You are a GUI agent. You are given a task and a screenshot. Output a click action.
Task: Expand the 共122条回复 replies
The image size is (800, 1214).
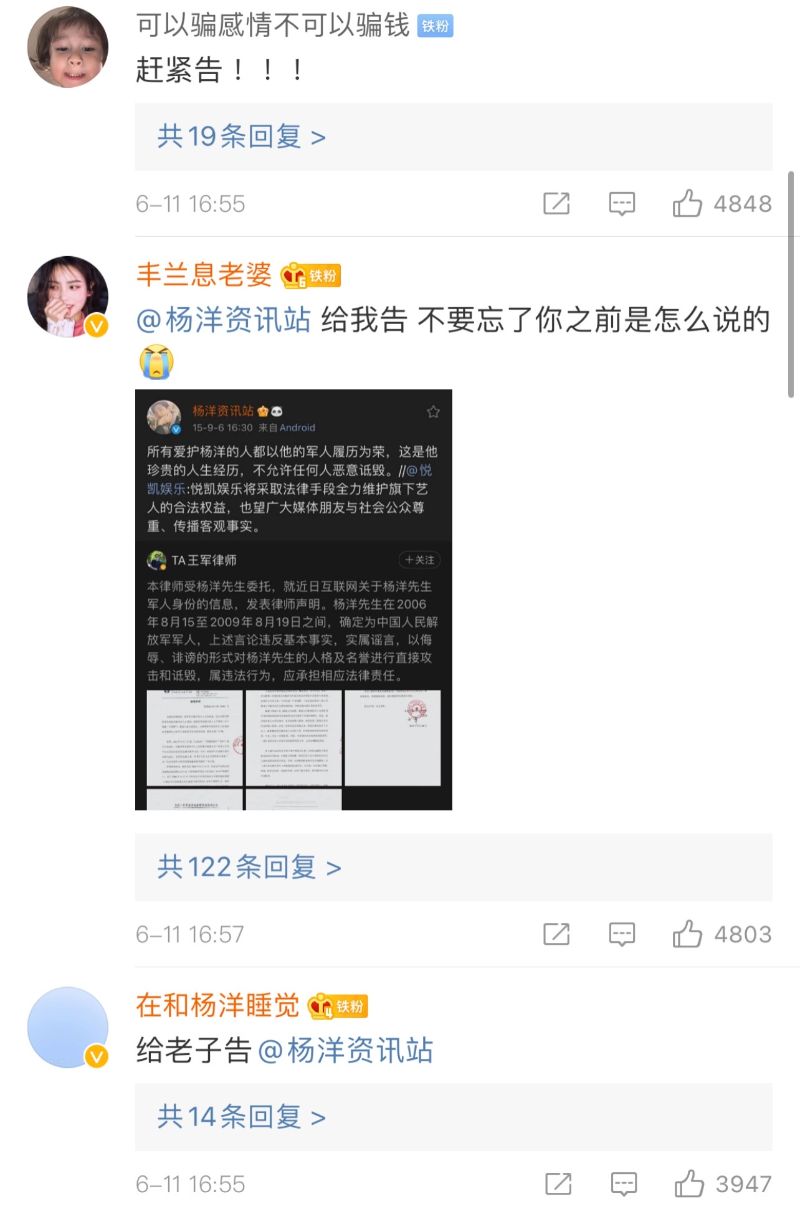coord(249,867)
